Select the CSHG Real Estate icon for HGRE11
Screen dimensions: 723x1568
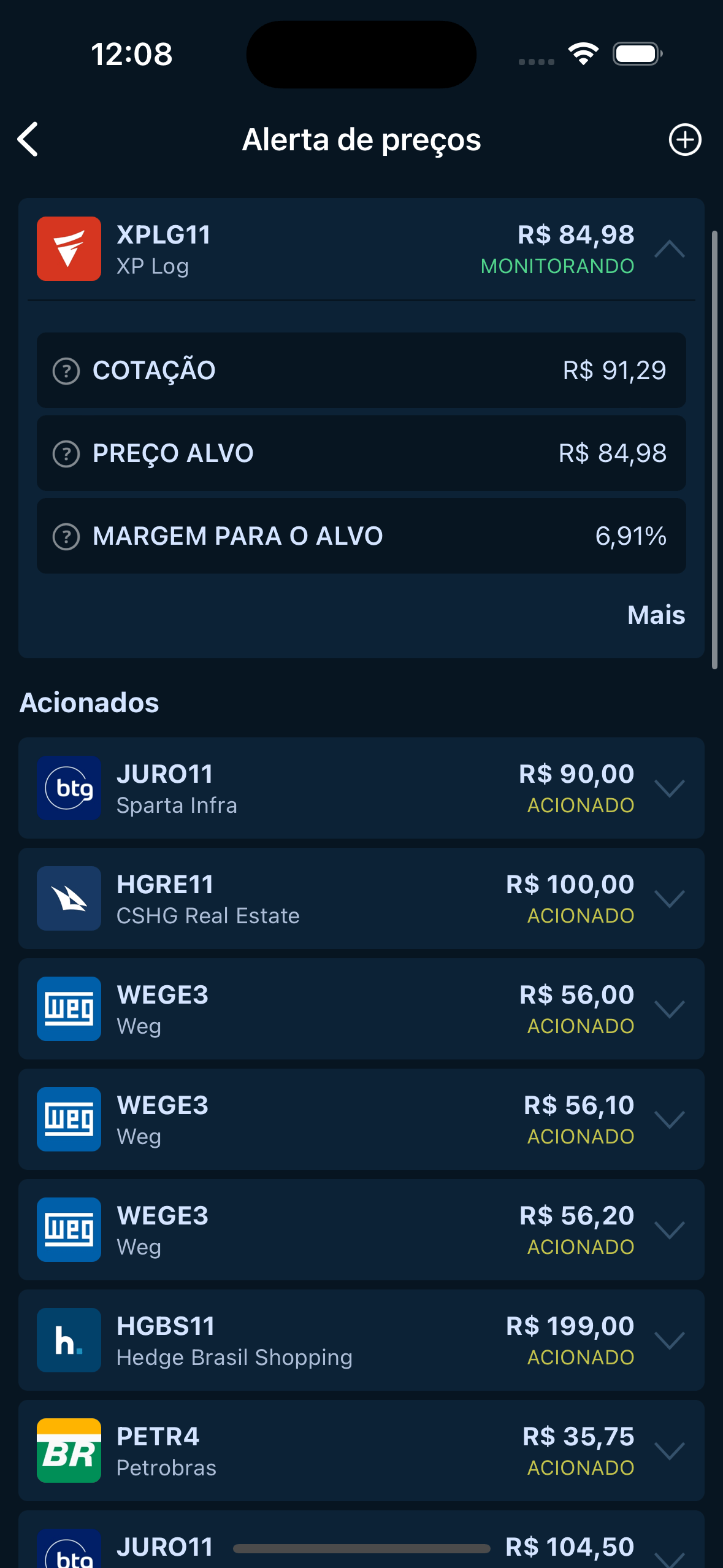coord(69,899)
